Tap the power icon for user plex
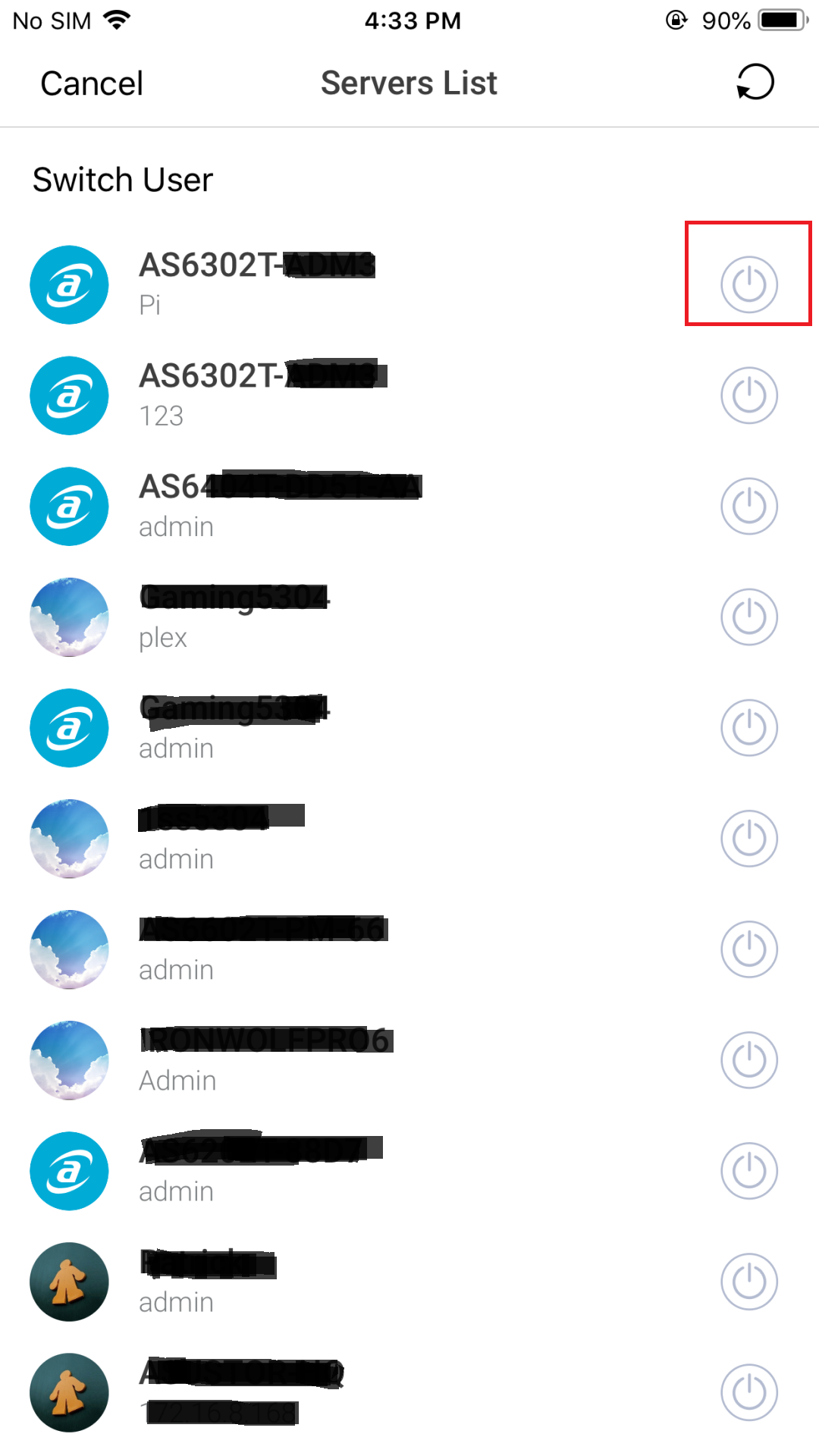This screenshot has height=1456, width=819. 748,617
